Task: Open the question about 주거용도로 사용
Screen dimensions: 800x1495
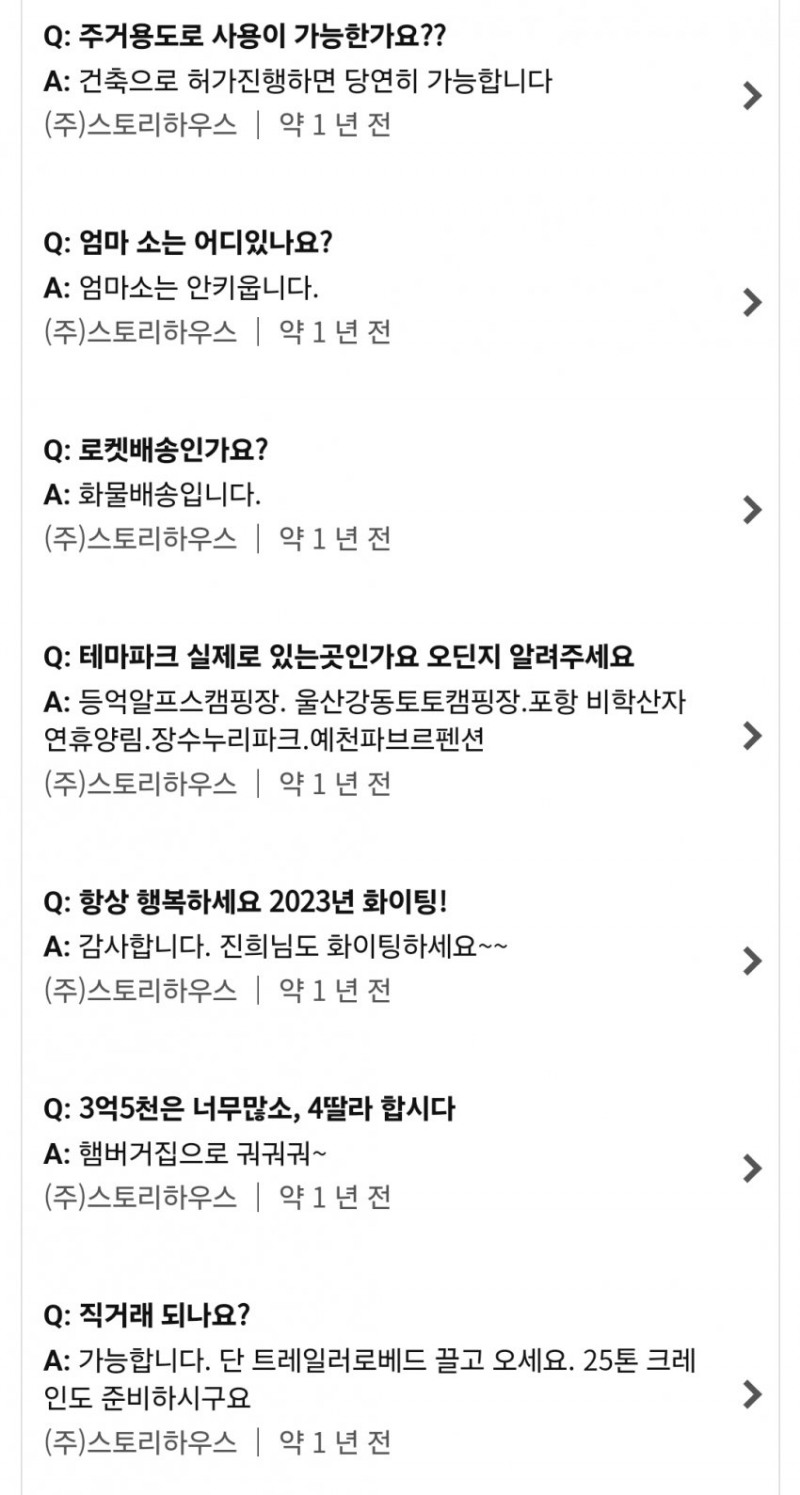Action: (x=752, y=95)
